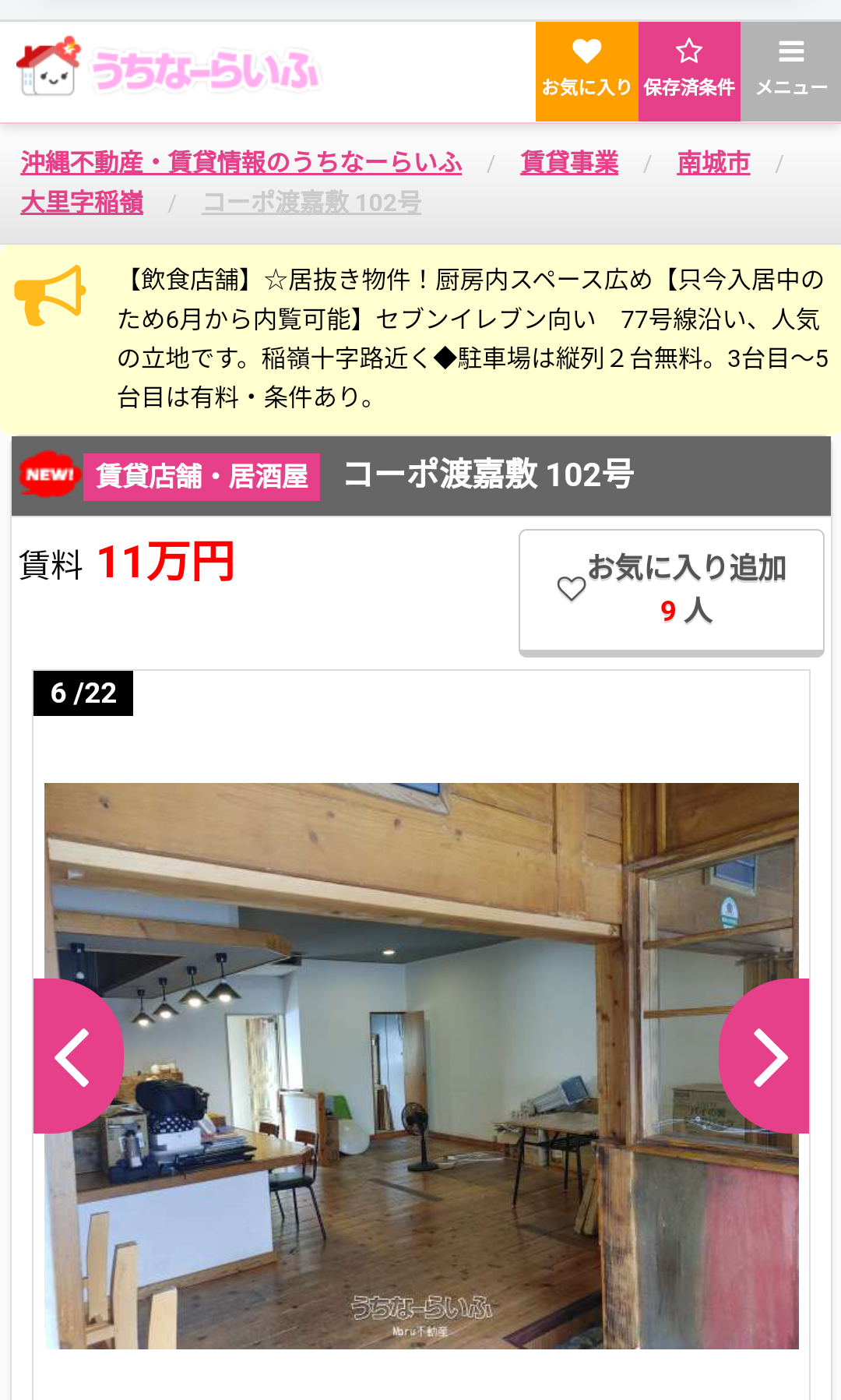Tap the うちなーらいふ site logo

click(x=168, y=69)
